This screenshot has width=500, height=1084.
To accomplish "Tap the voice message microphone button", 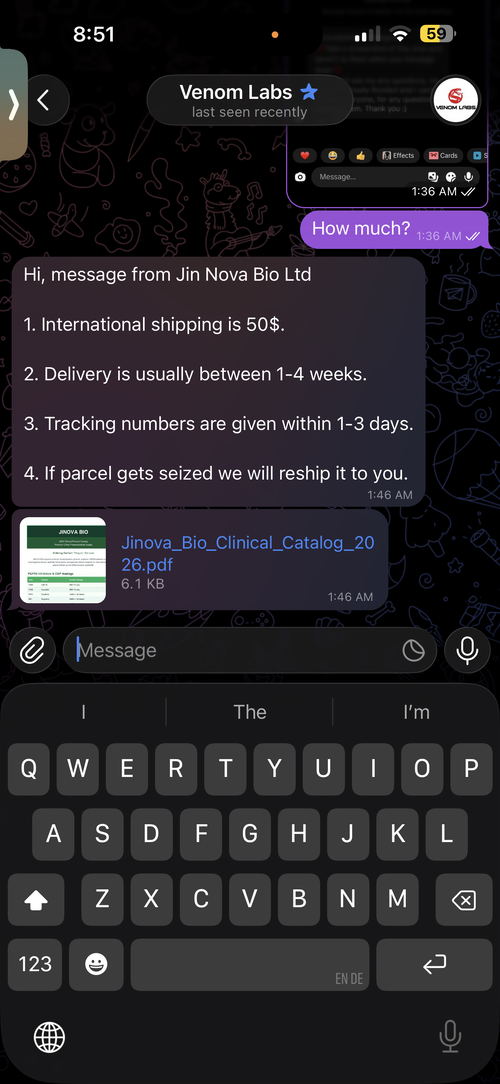I will pos(467,650).
